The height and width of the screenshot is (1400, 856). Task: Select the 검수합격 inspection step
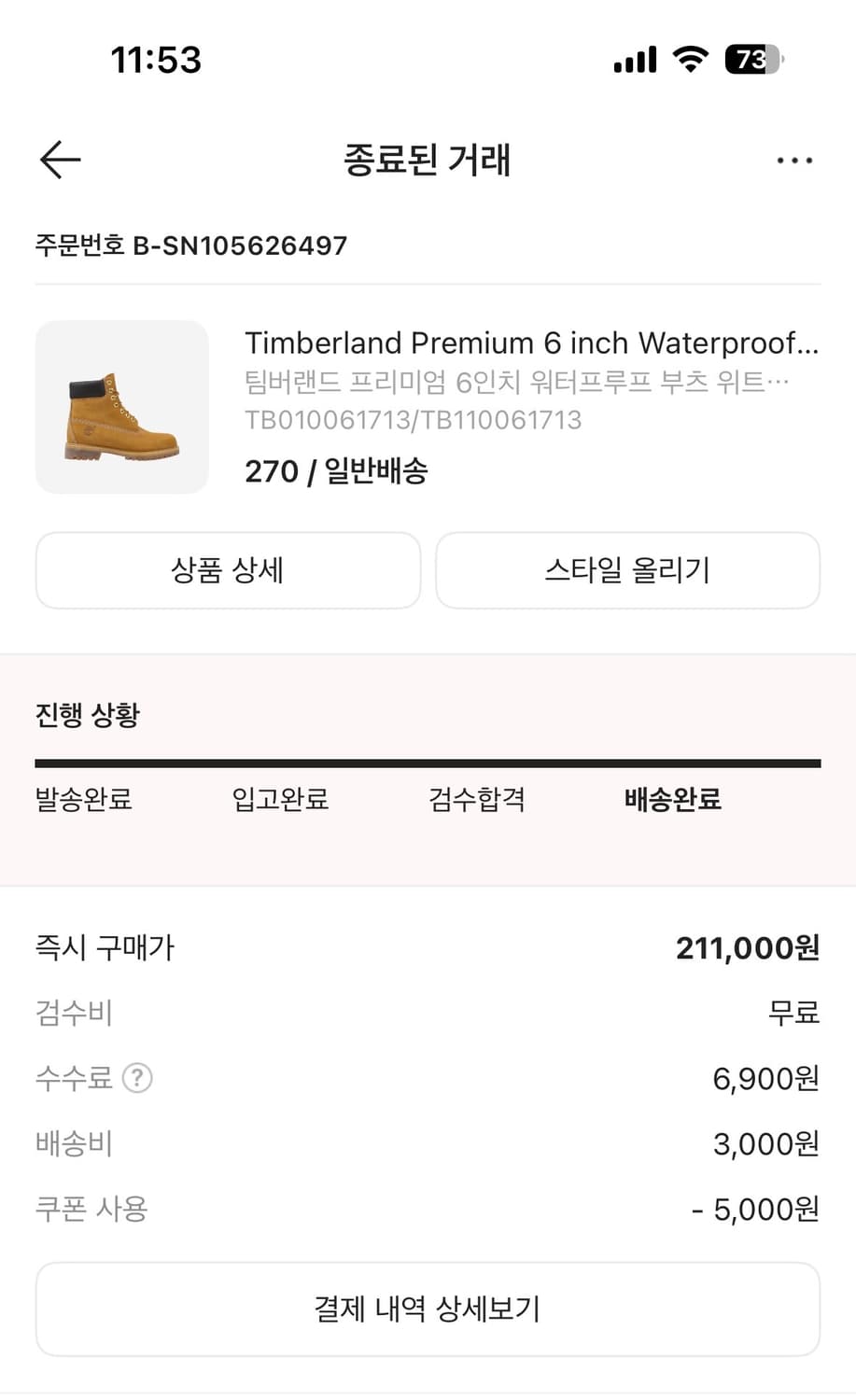pyautogui.click(x=478, y=800)
